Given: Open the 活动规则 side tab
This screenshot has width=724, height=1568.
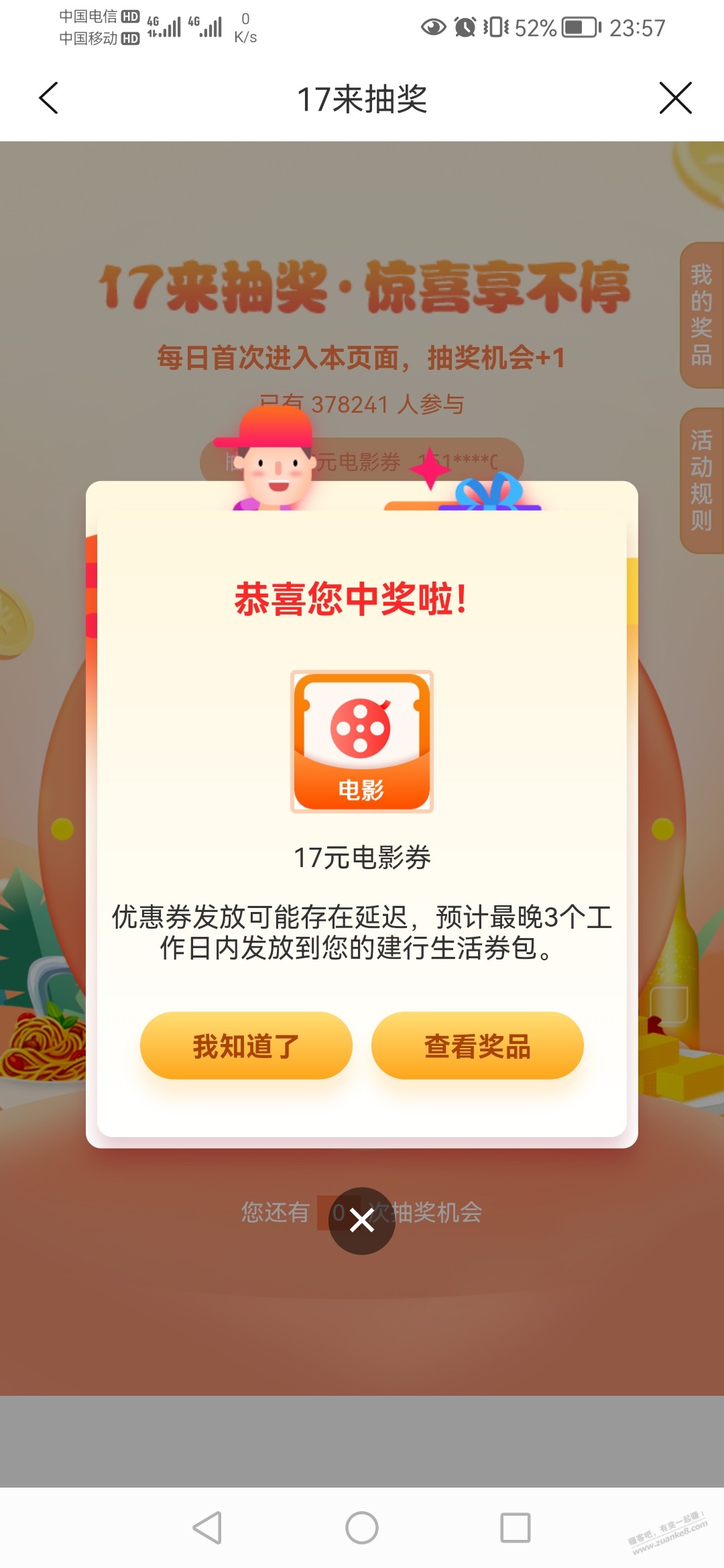Looking at the screenshot, I should pos(701,480).
